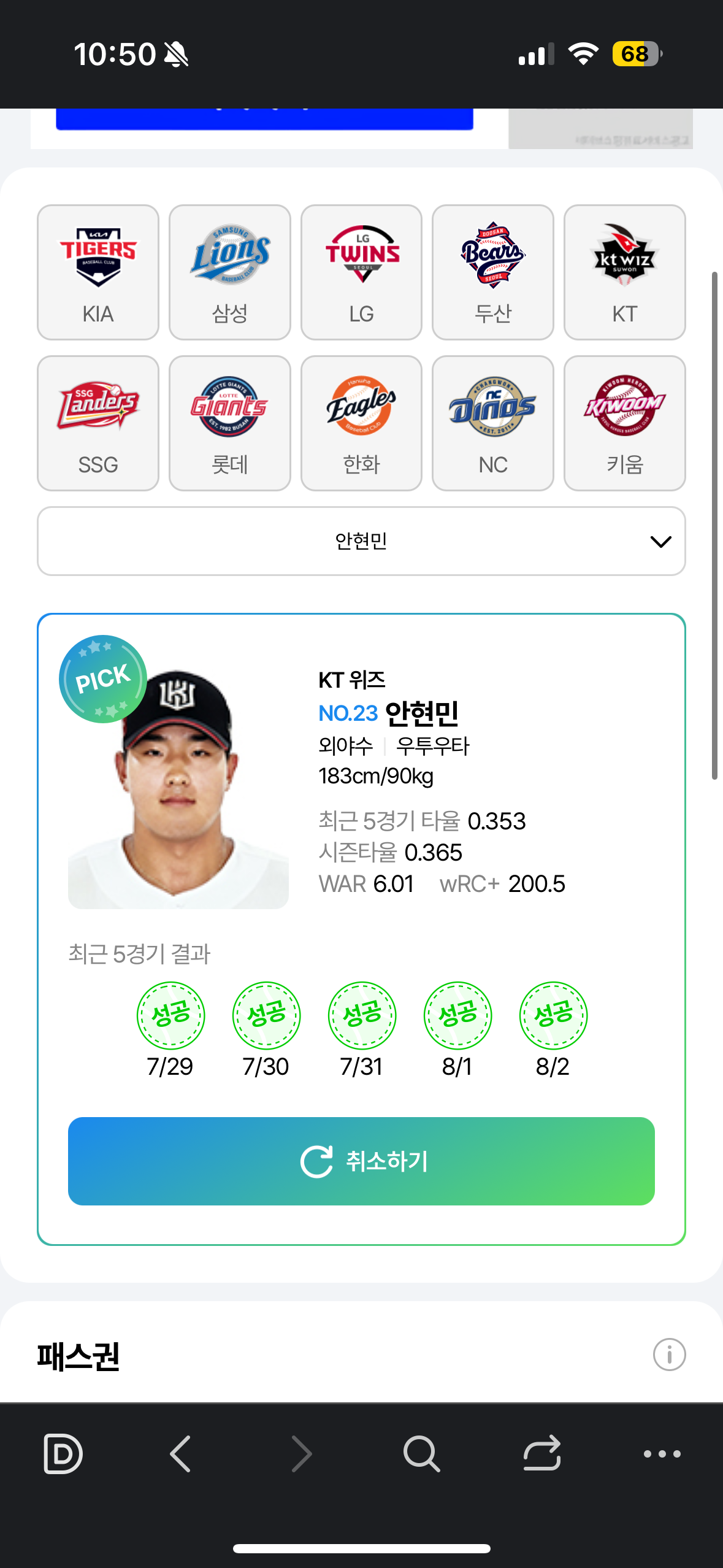Pick the 한화 Eagles team
This screenshot has height=1568, width=723.
[361, 423]
